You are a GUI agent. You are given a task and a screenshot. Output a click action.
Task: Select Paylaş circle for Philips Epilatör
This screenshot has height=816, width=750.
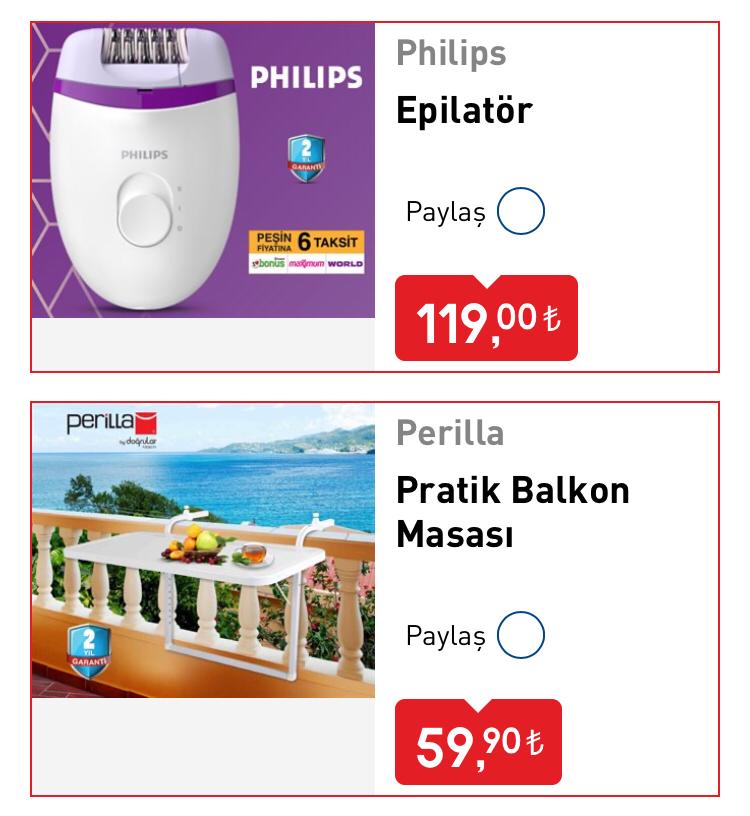point(521,212)
